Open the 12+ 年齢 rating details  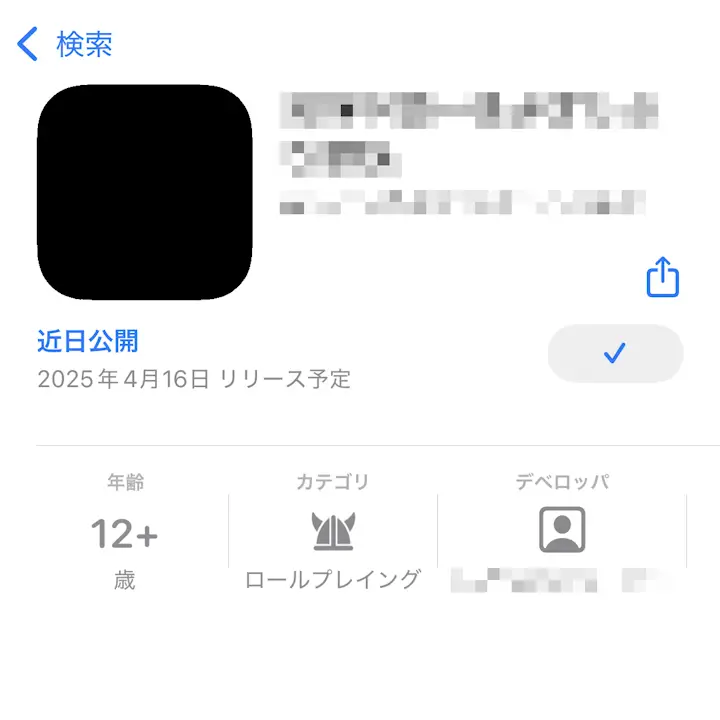click(x=125, y=533)
